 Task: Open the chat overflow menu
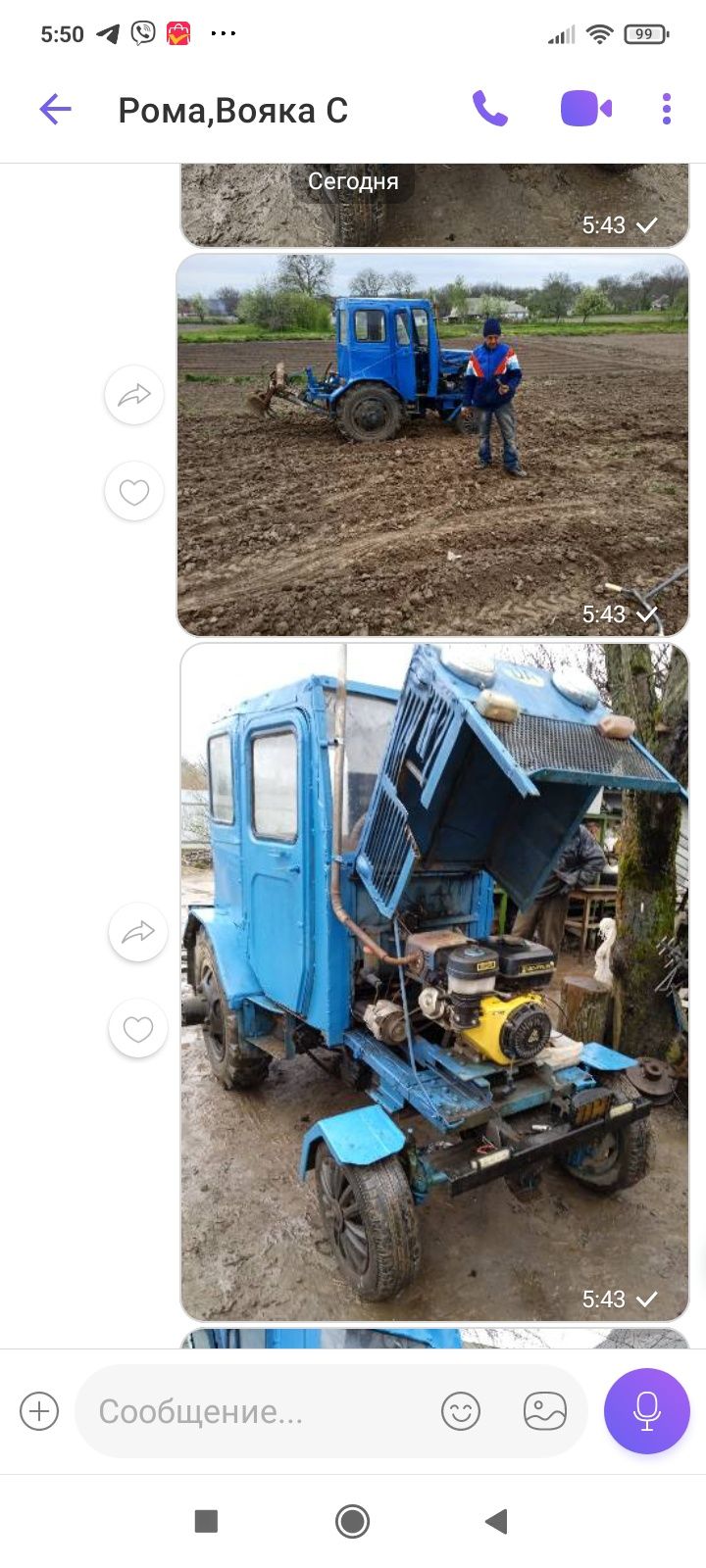(667, 109)
